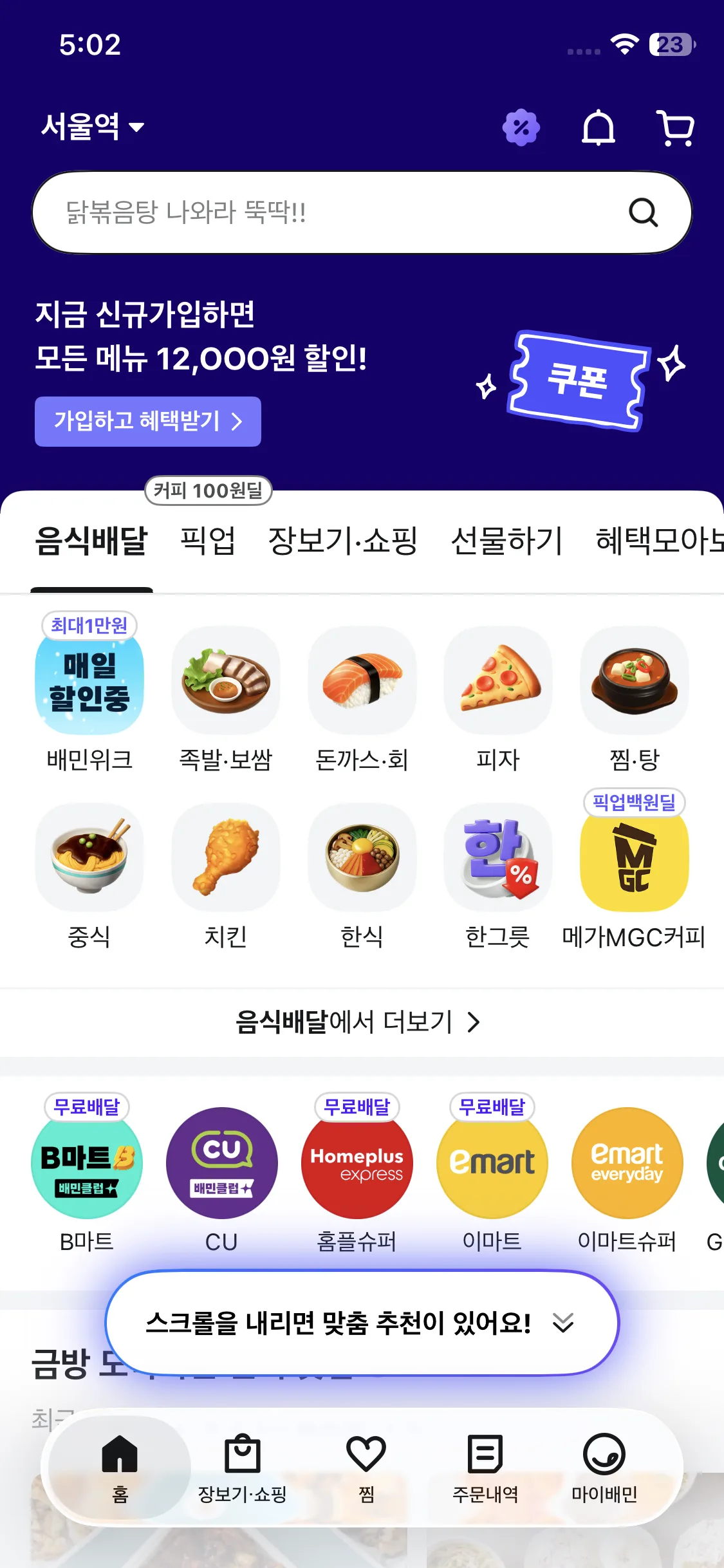
Task: Switch to the 선물하기 tab
Action: click(508, 543)
